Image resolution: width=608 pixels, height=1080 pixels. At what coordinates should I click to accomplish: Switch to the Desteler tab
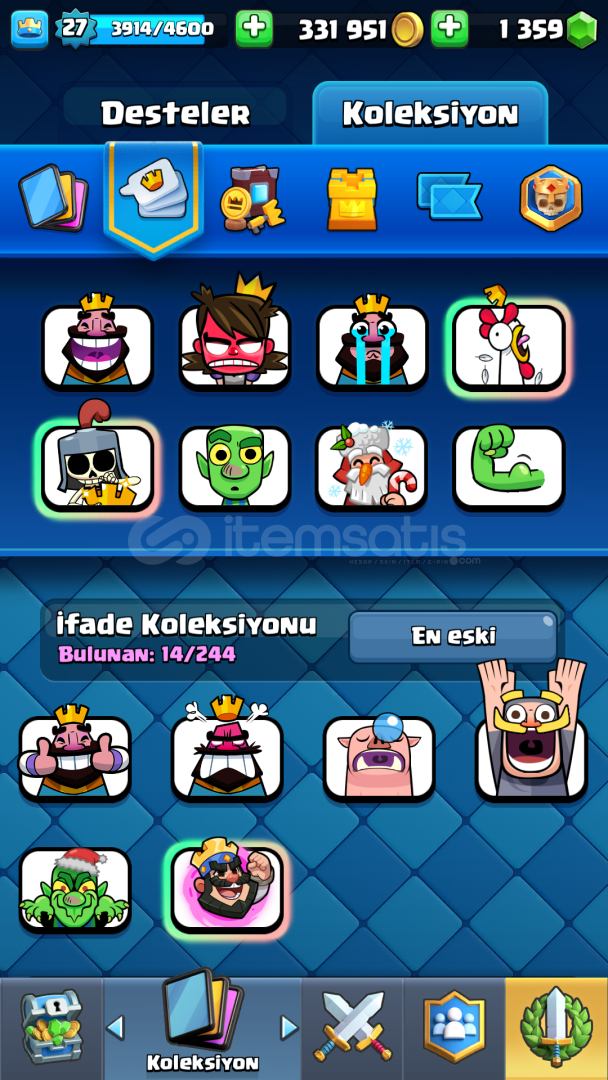point(175,112)
